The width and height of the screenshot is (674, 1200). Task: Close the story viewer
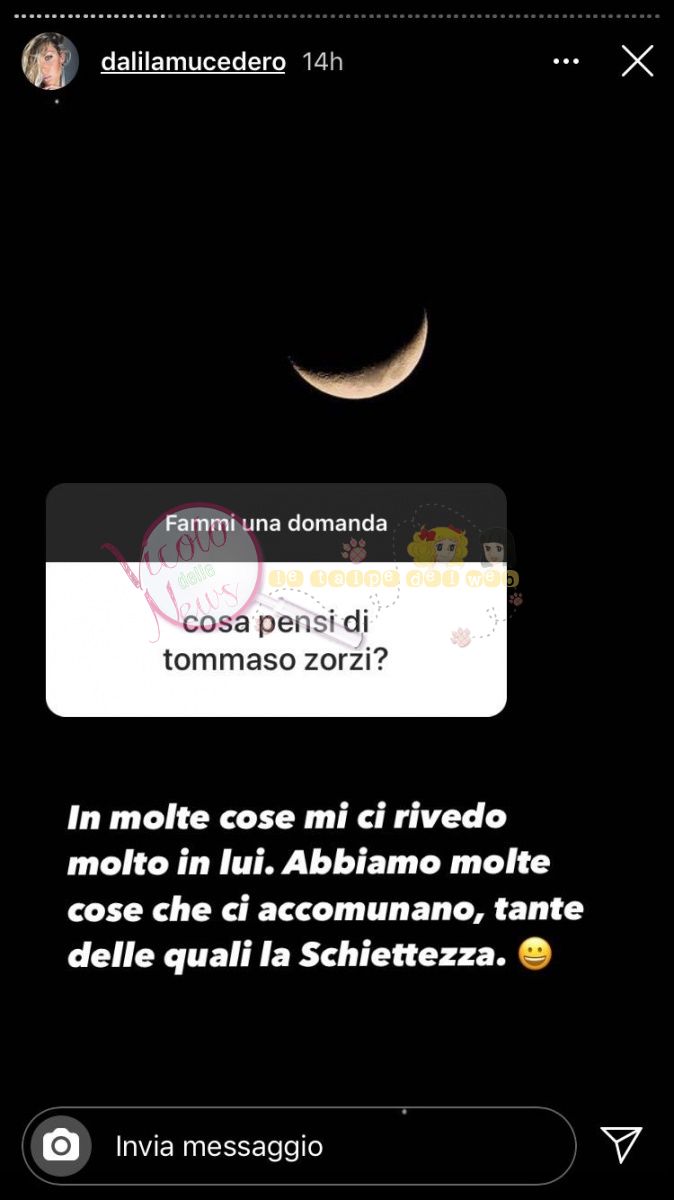[x=637, y=62]
